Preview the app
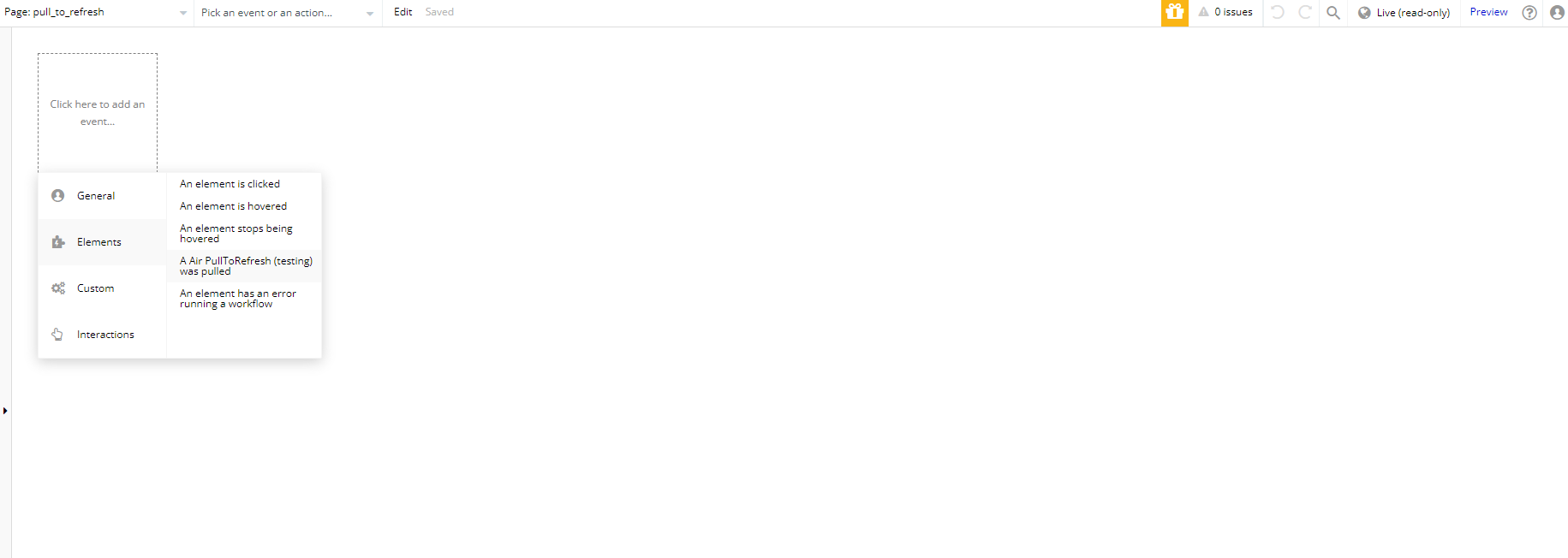Screen dimensions: 1568x558 [1488, 12]
